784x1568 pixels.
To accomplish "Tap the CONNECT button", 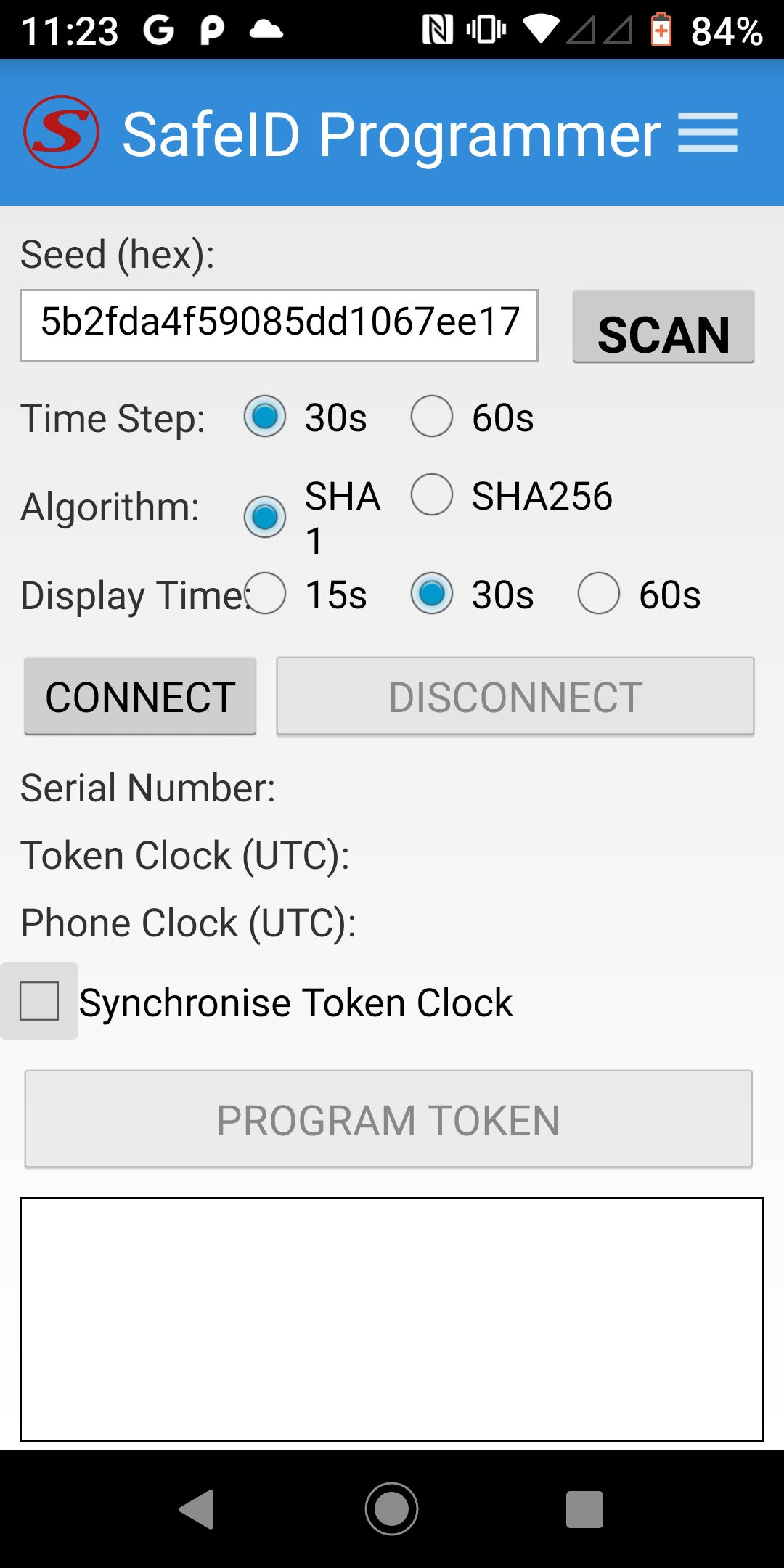I will (x=140, y=697).
